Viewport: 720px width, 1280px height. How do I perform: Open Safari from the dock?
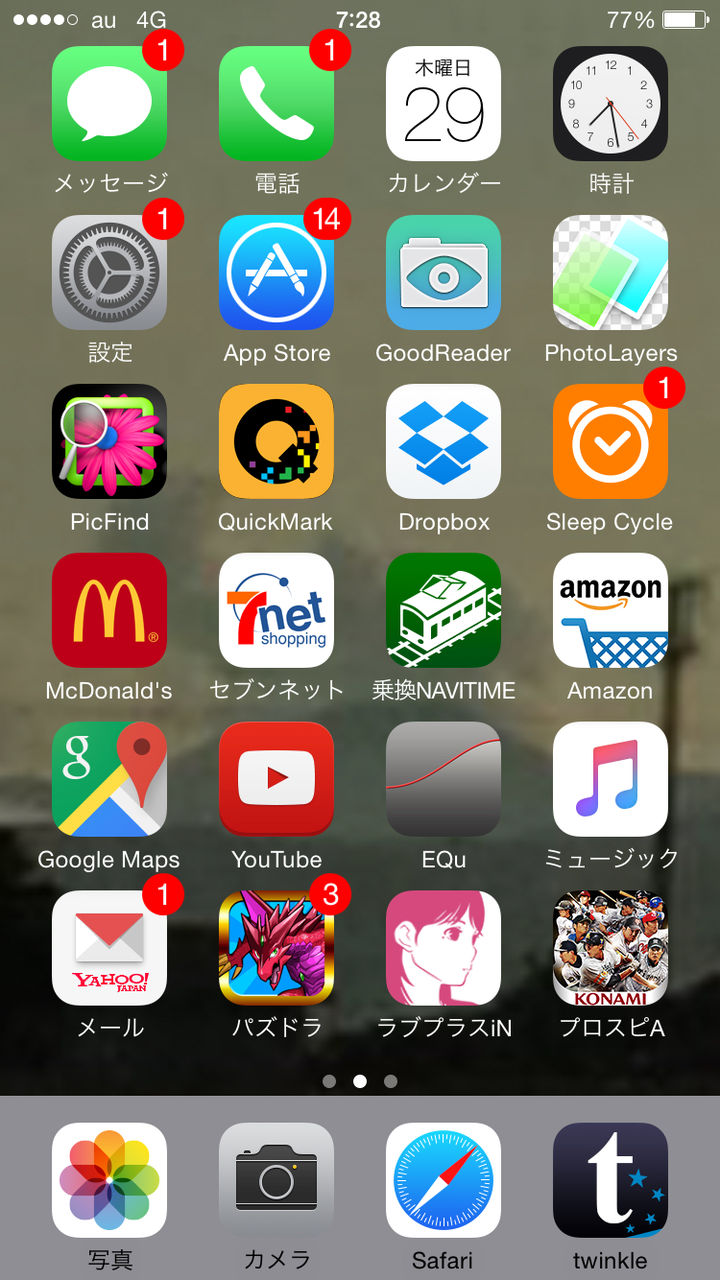(x=443, y=1180)
